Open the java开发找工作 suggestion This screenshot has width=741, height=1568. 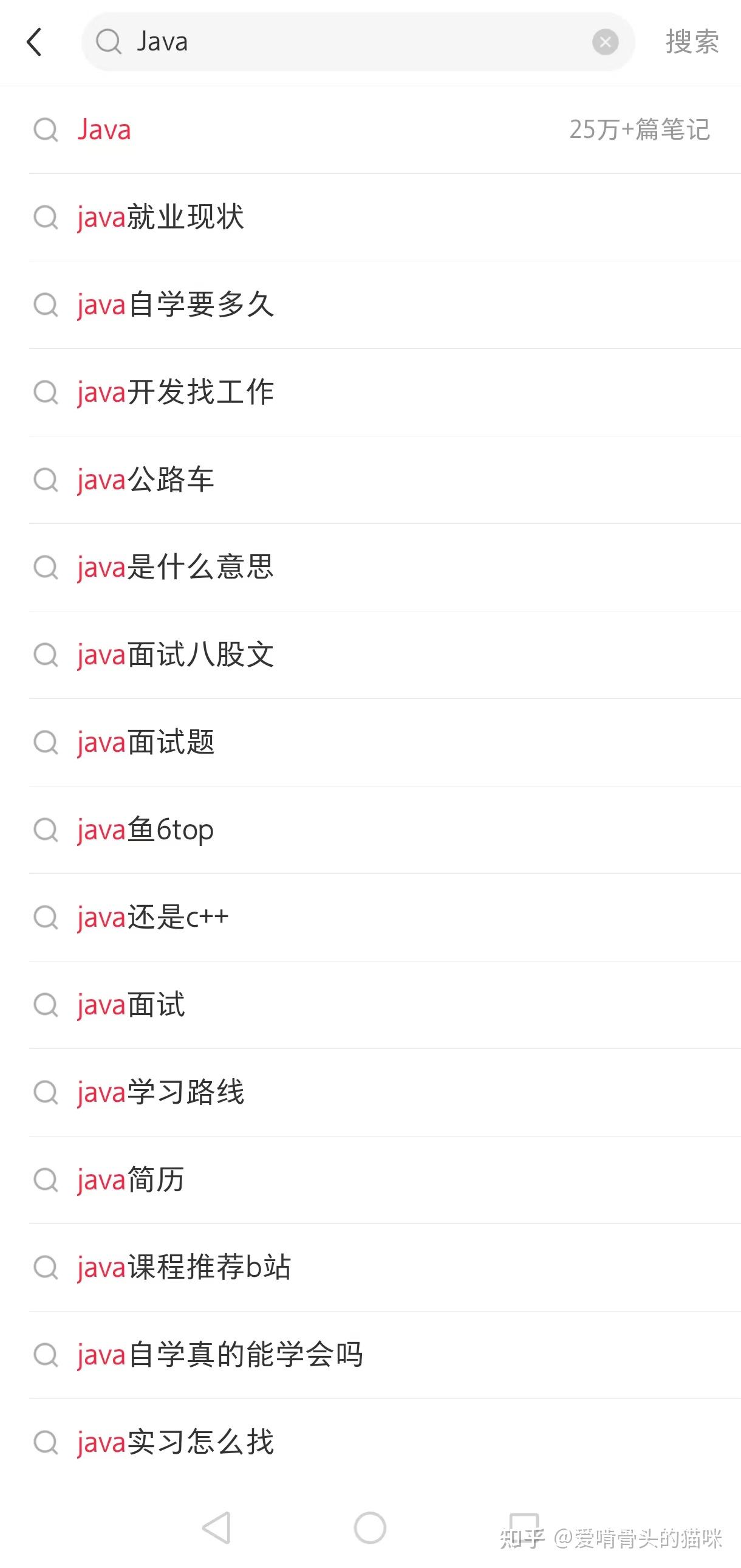pyautogui.click(x=175, y=392)
